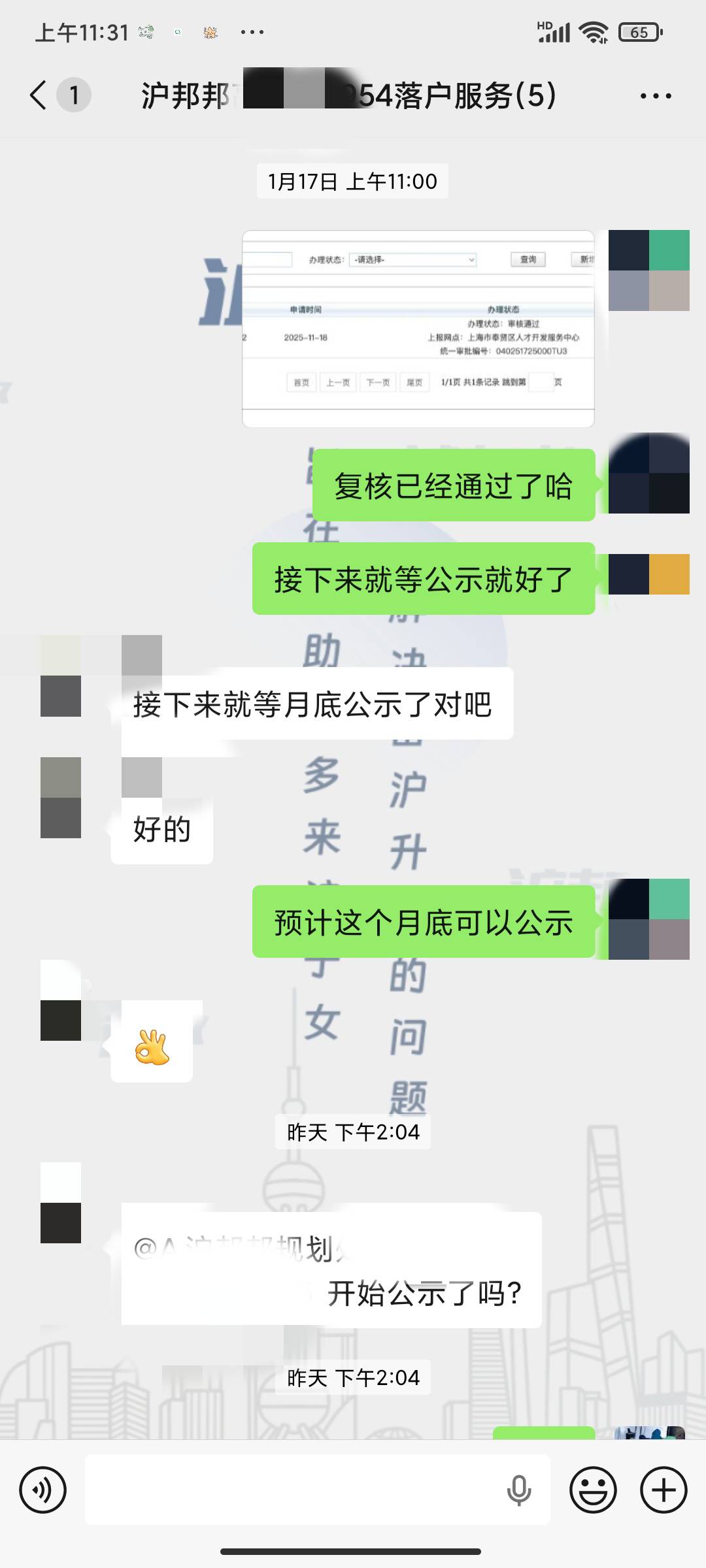706x1568 pixels.
Task: Go back to the chat list
Action: 39,95
